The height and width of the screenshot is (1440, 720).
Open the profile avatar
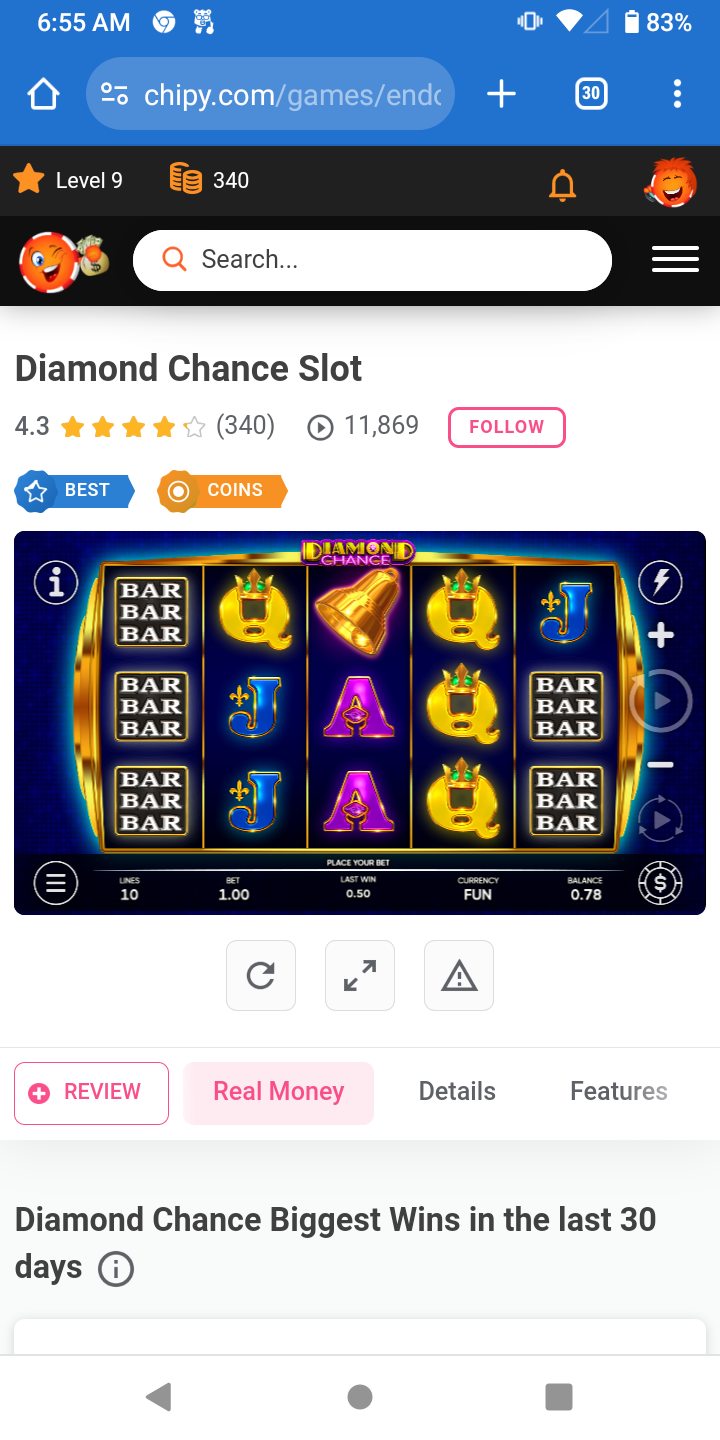click(671, 182)
